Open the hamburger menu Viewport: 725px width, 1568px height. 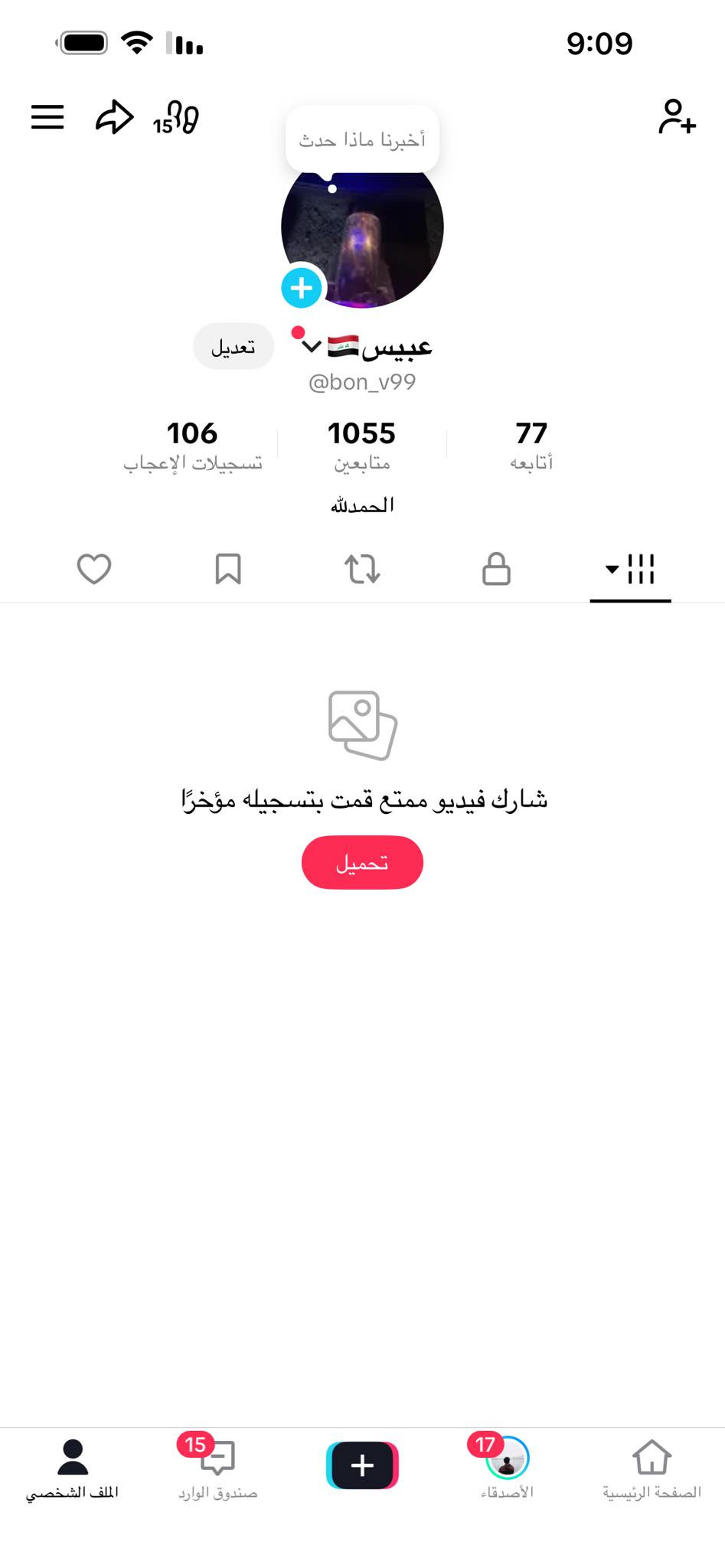click(47, 117)
